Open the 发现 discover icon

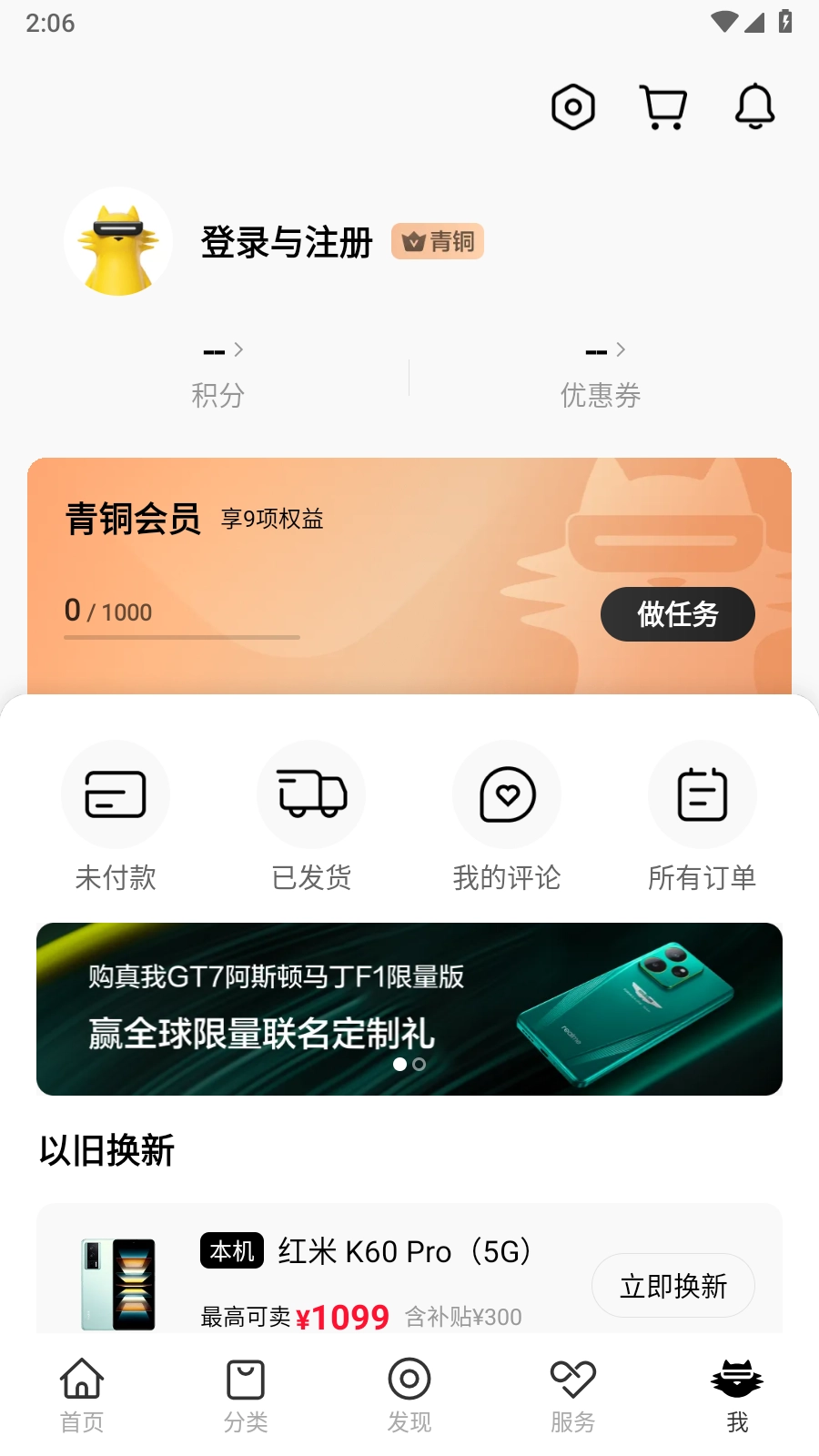tap(409, 1380)
